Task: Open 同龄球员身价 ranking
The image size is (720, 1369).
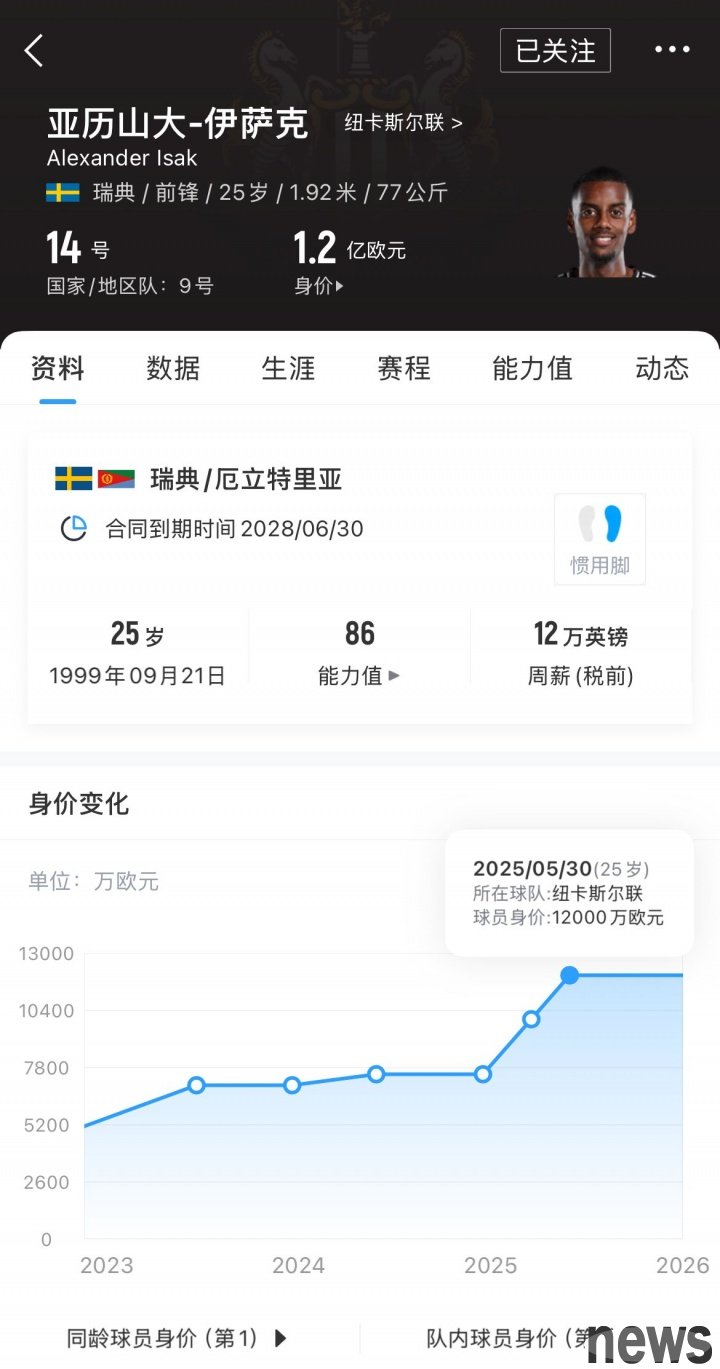Action: click(x=176, y=1337)
